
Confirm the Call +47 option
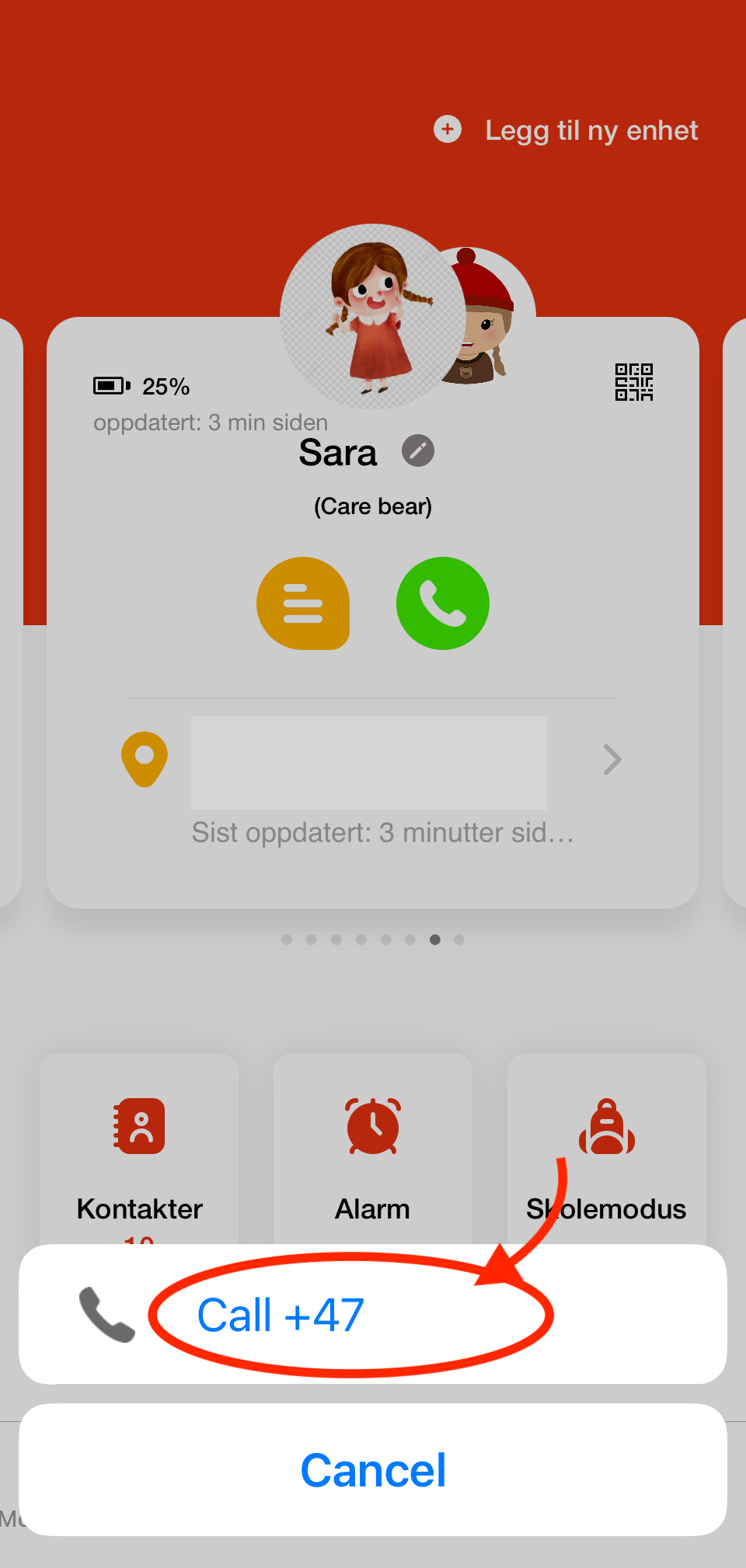[281, 1314]
